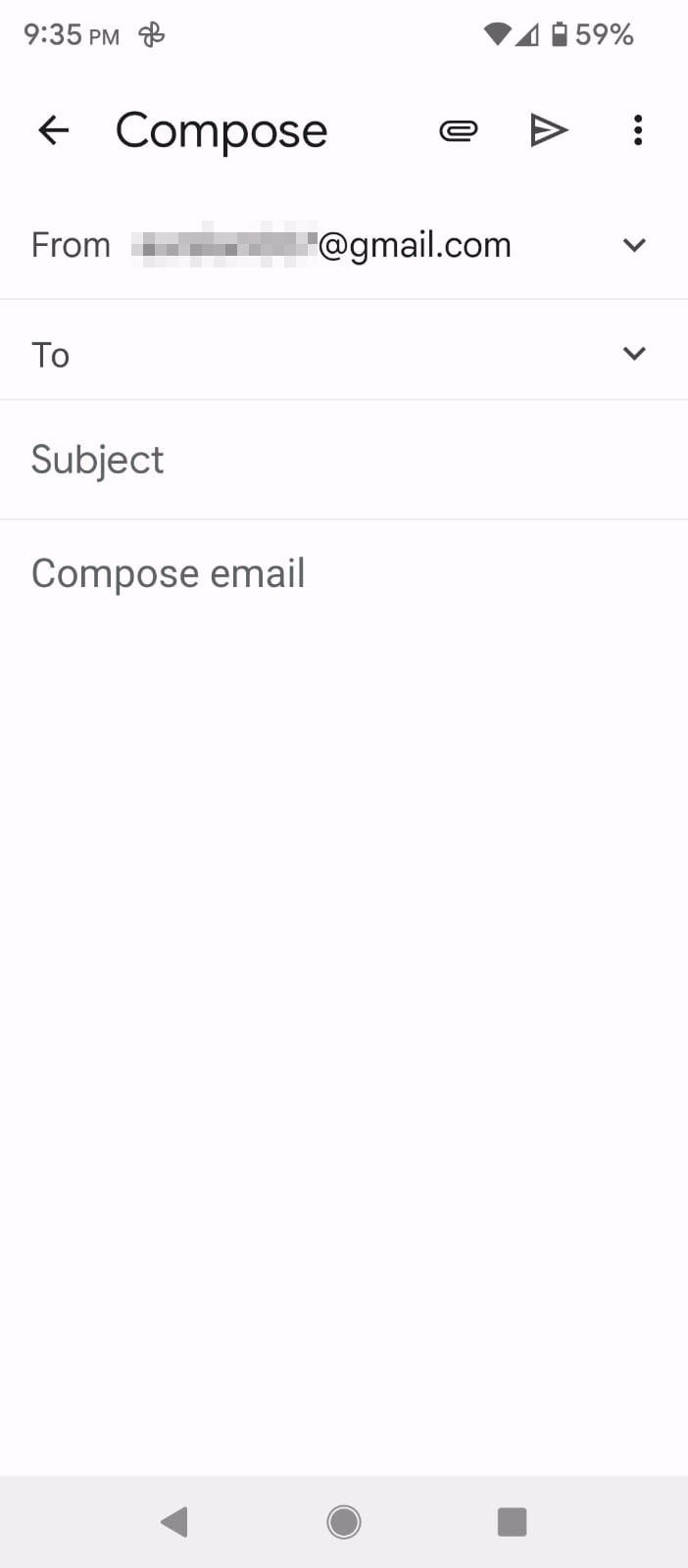
Task: Focus the To recipient field
Action: coord(323,354)
